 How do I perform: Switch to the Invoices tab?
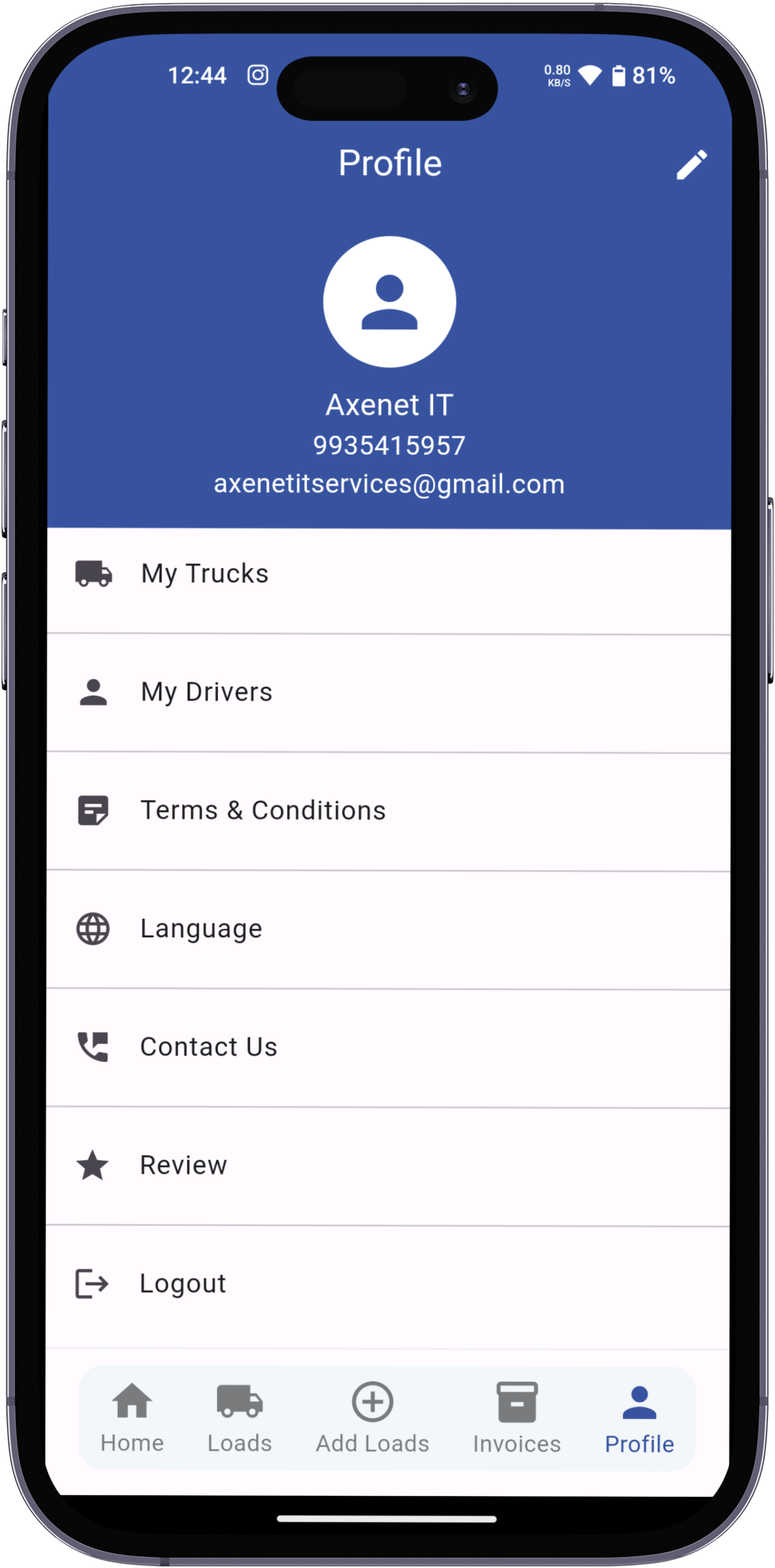[x=517, y=1417]
